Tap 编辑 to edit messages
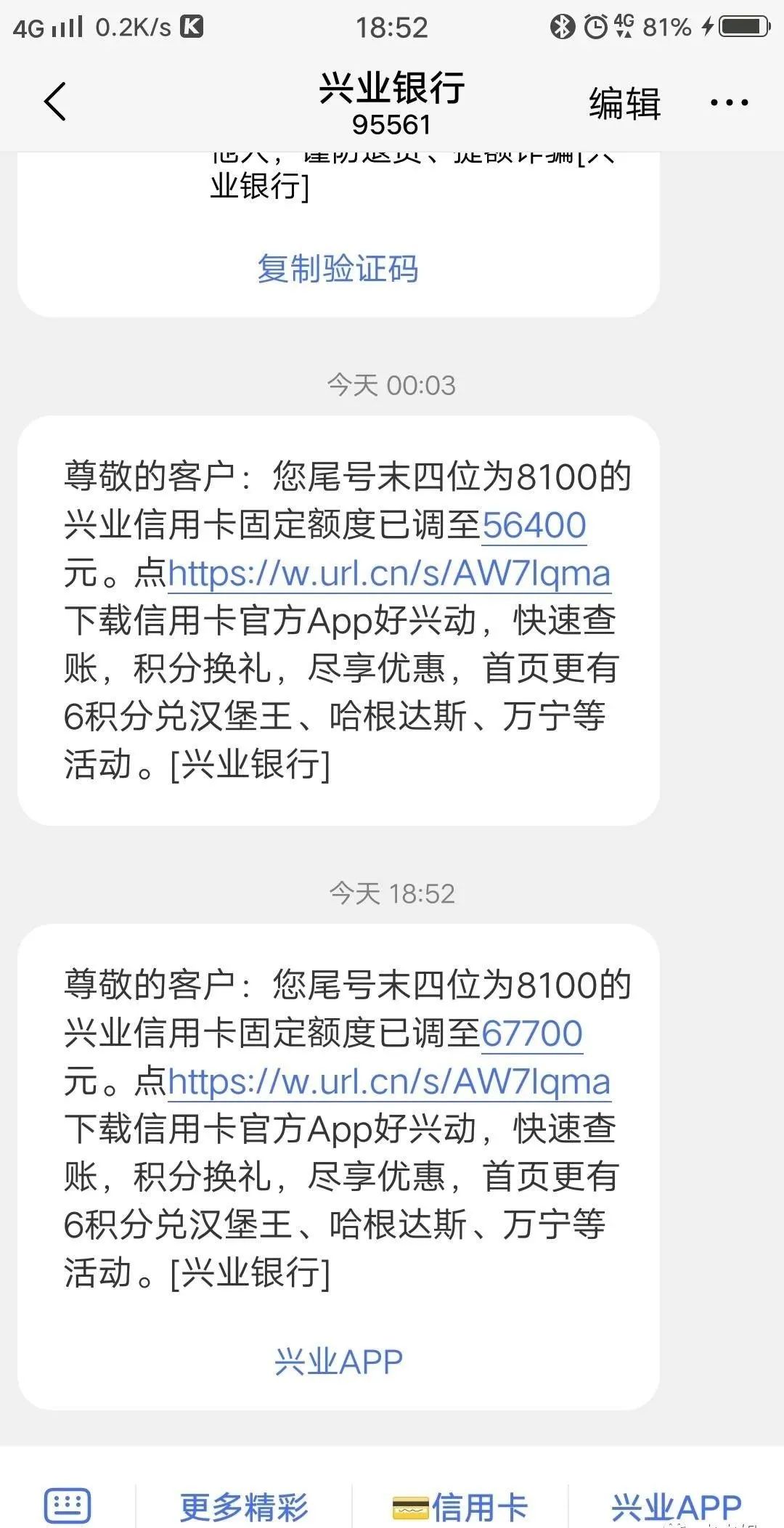 (x=625, y=102)
